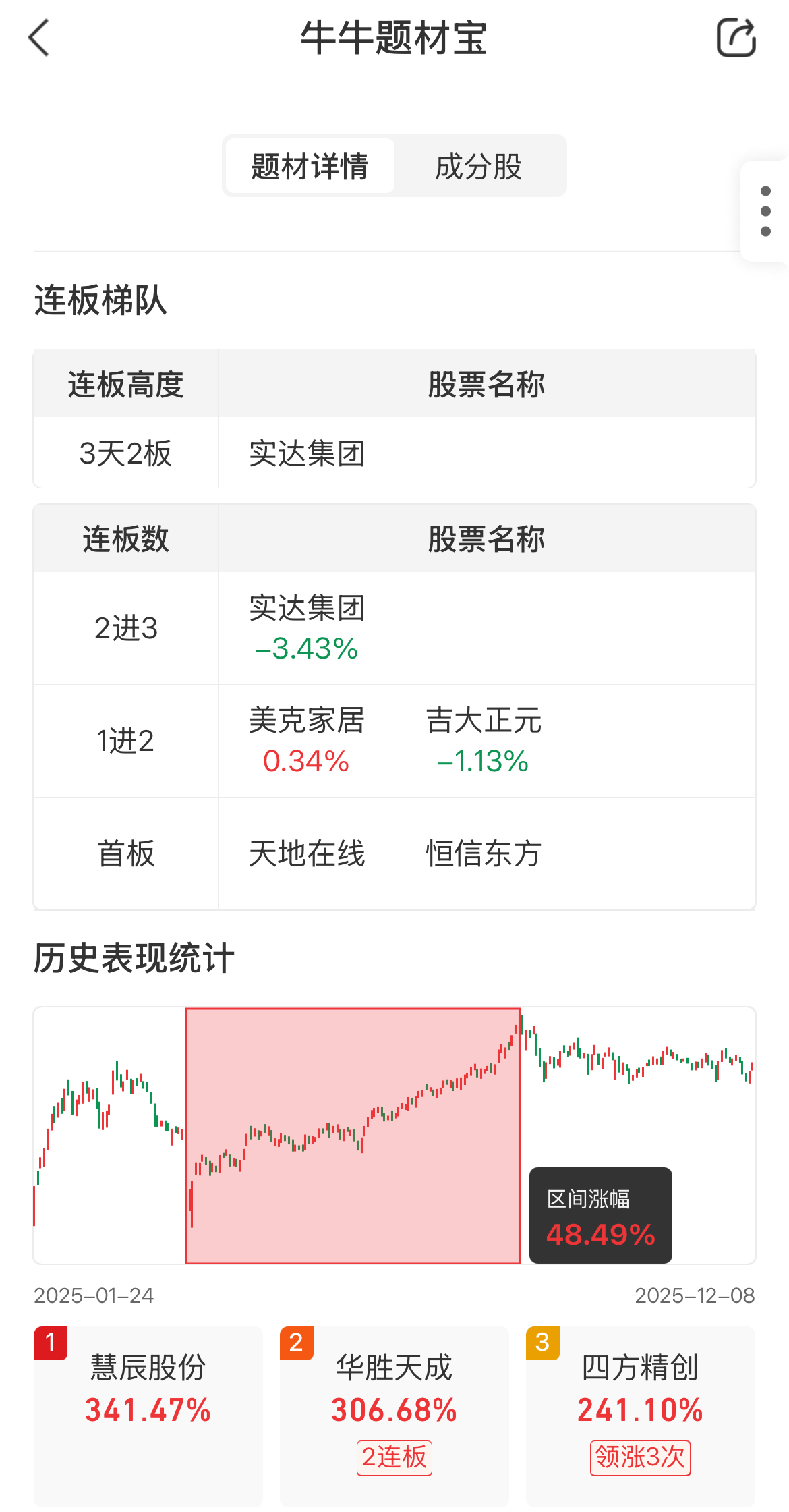This screenshot has width=789, height=1512.
Task: View the 四方精创 ranking card
Action: 641,1416
